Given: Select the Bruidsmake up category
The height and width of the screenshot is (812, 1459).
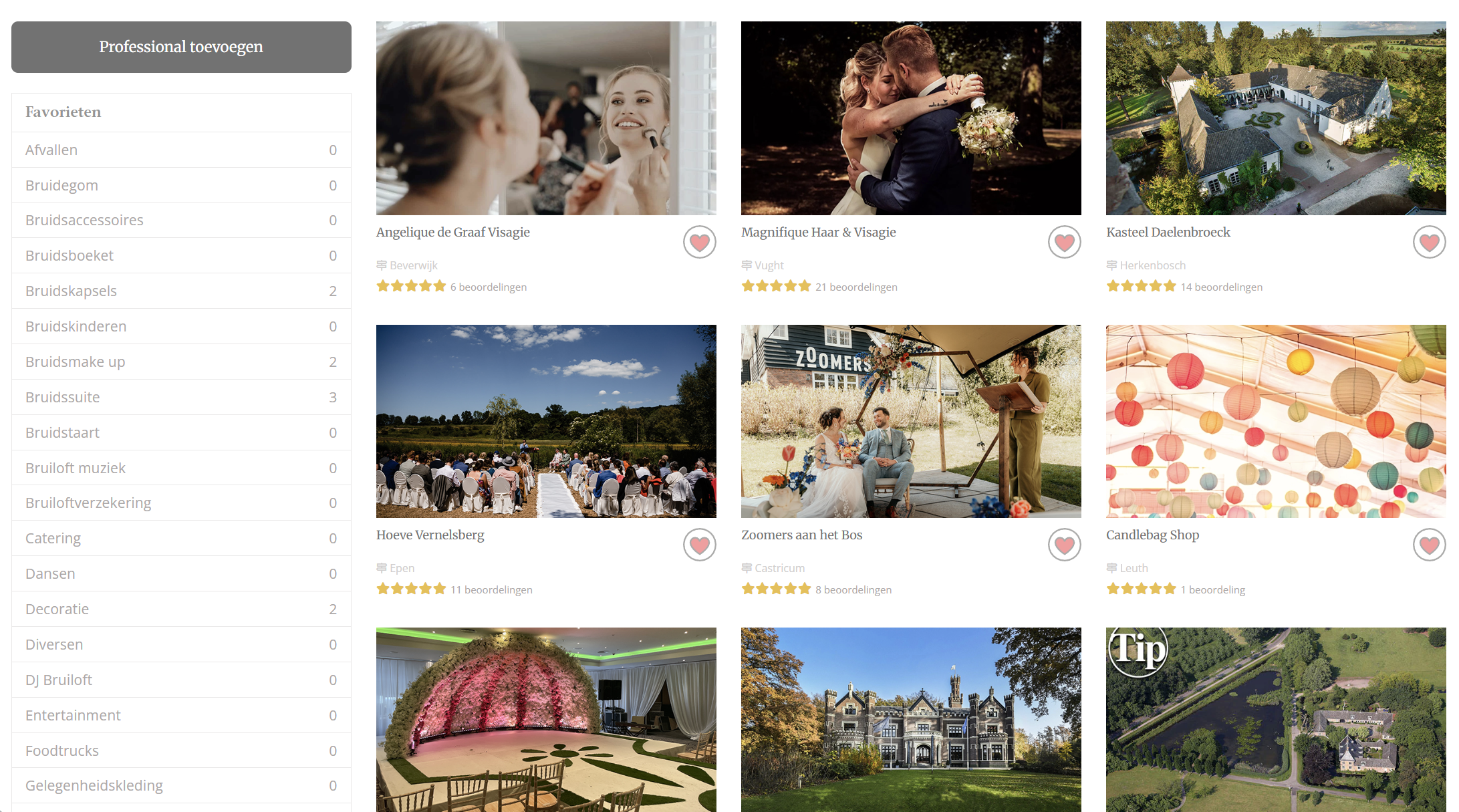Looking at the screenshot, I should 181,362.
